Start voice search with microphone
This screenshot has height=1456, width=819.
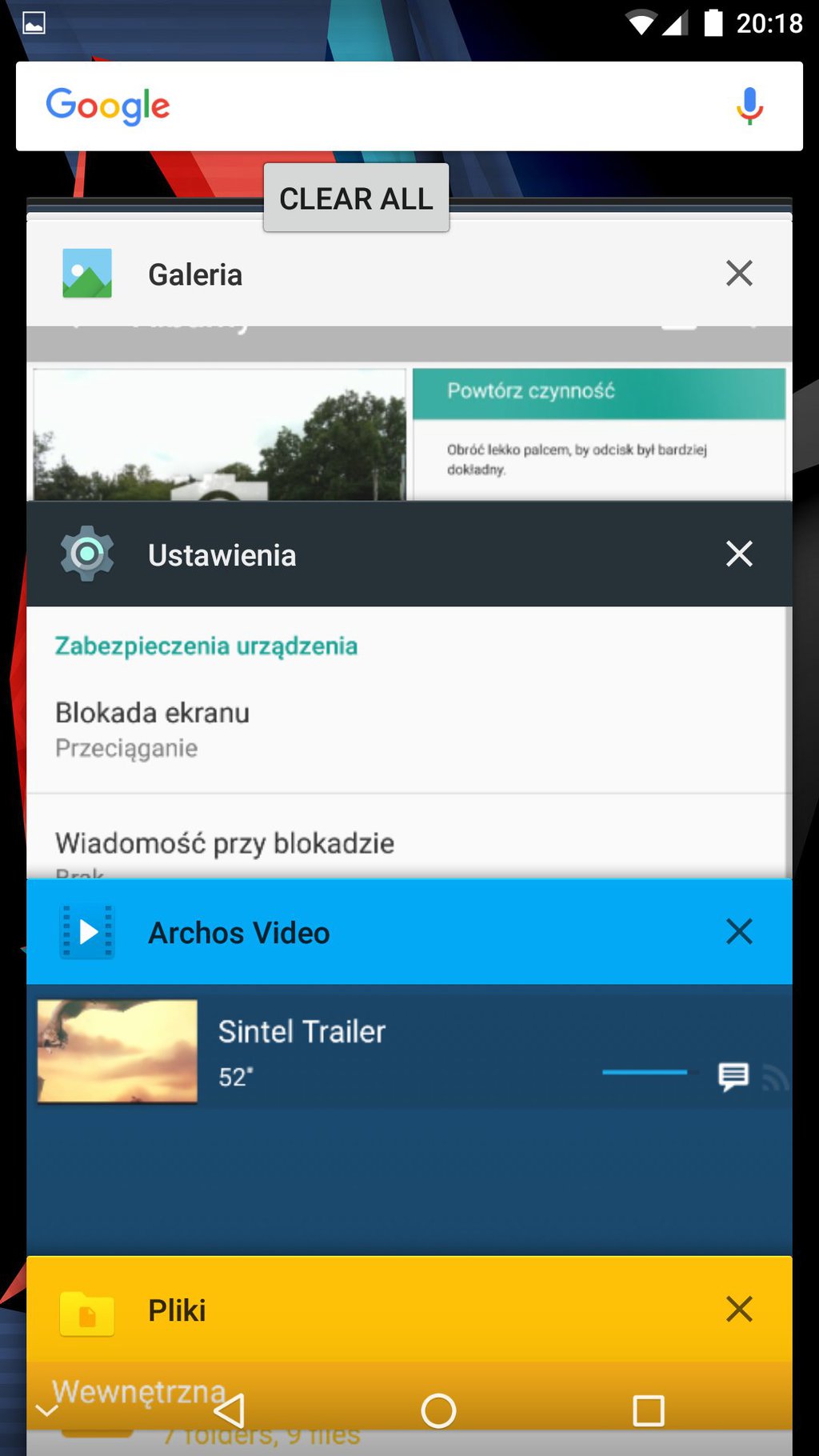click(x=749, y=106)
